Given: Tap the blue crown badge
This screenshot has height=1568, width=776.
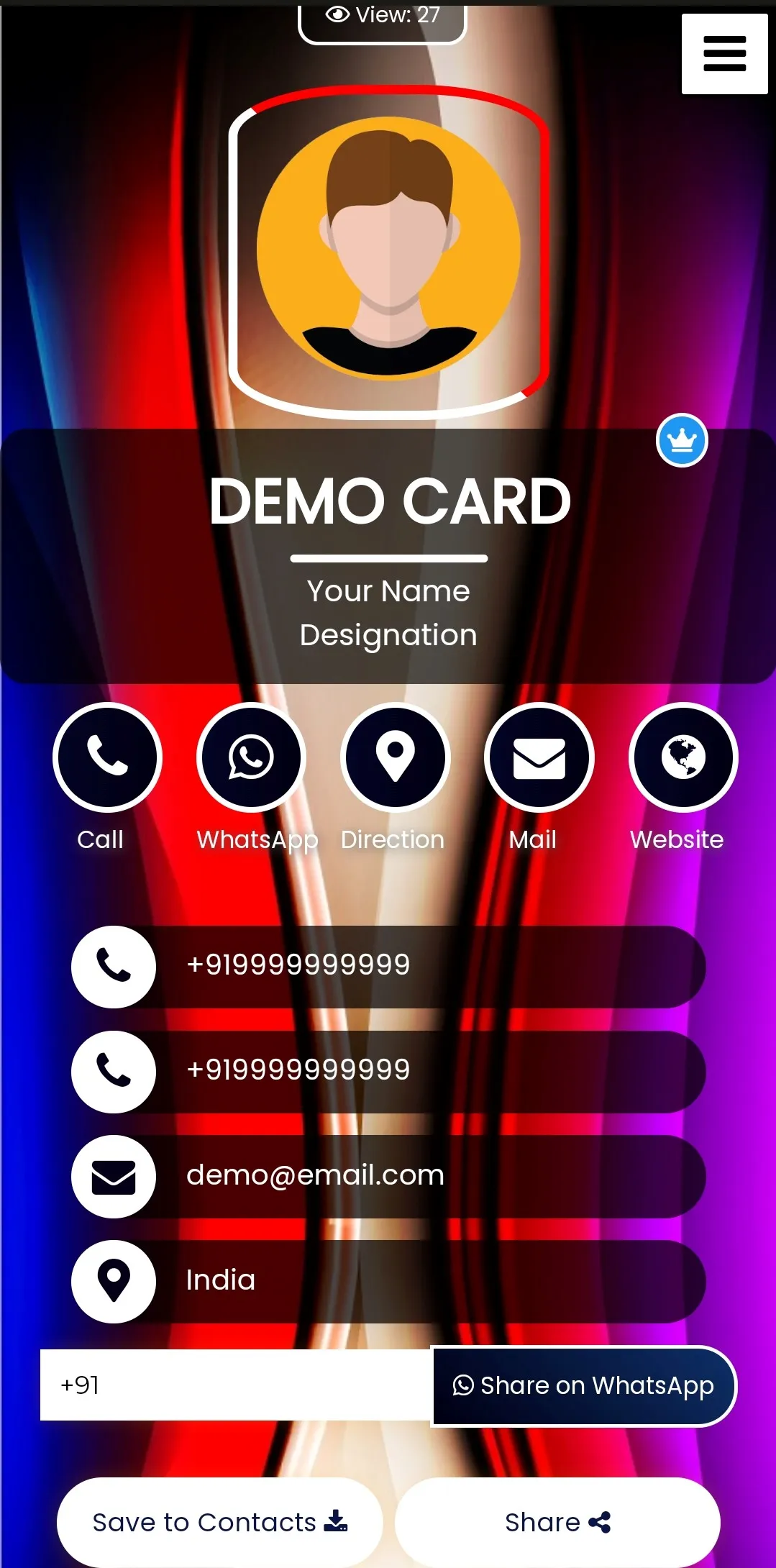Looking at the screenshot, I should click(682, 440).
